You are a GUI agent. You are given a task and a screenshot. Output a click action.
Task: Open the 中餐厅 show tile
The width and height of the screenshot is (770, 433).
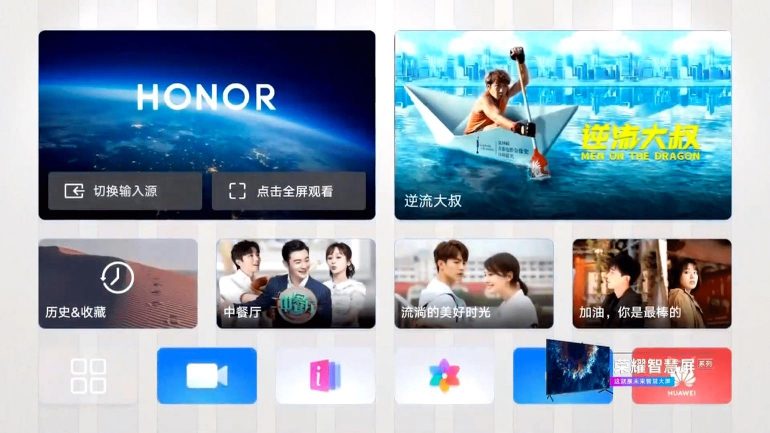[x=296, y=283]
